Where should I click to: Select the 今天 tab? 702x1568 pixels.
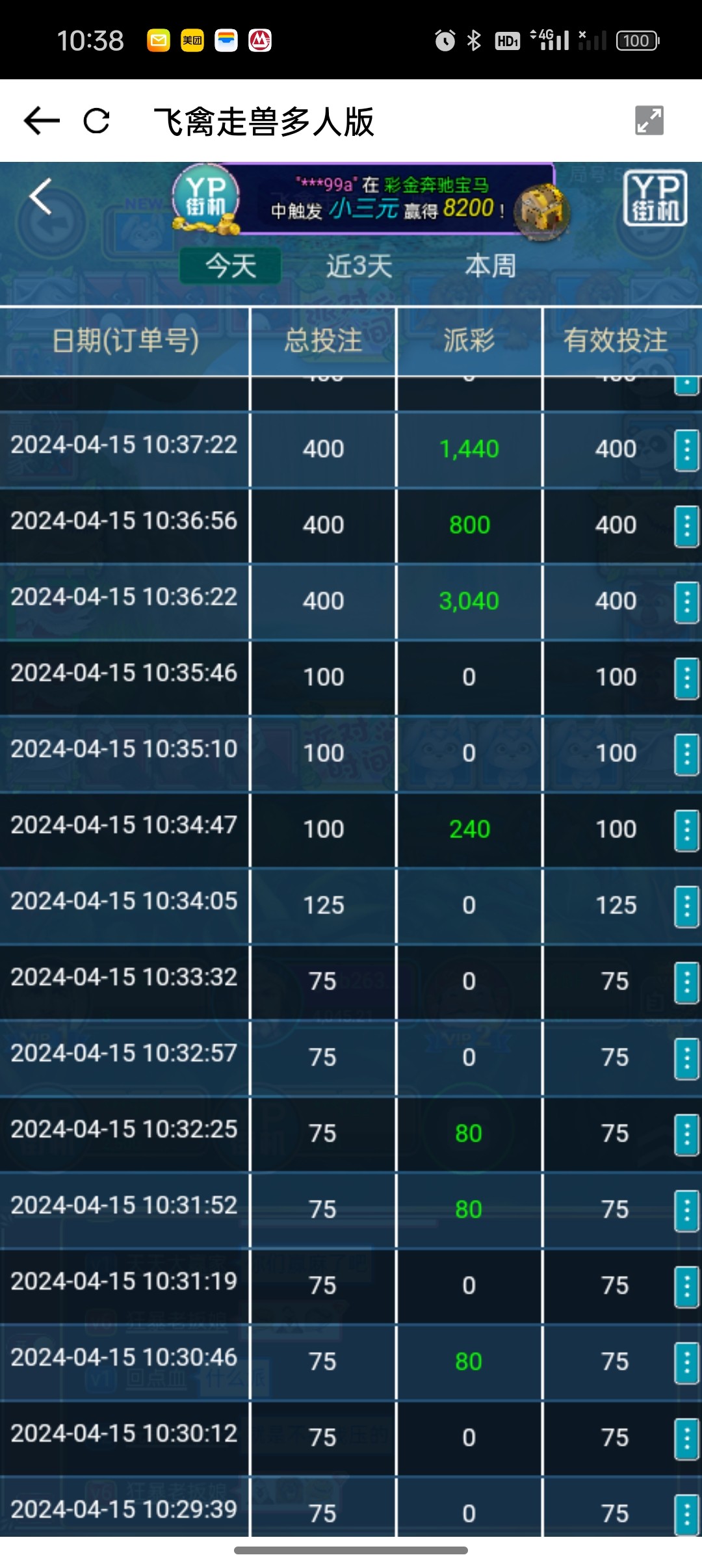pyautogui.click(x=231, y=266)
